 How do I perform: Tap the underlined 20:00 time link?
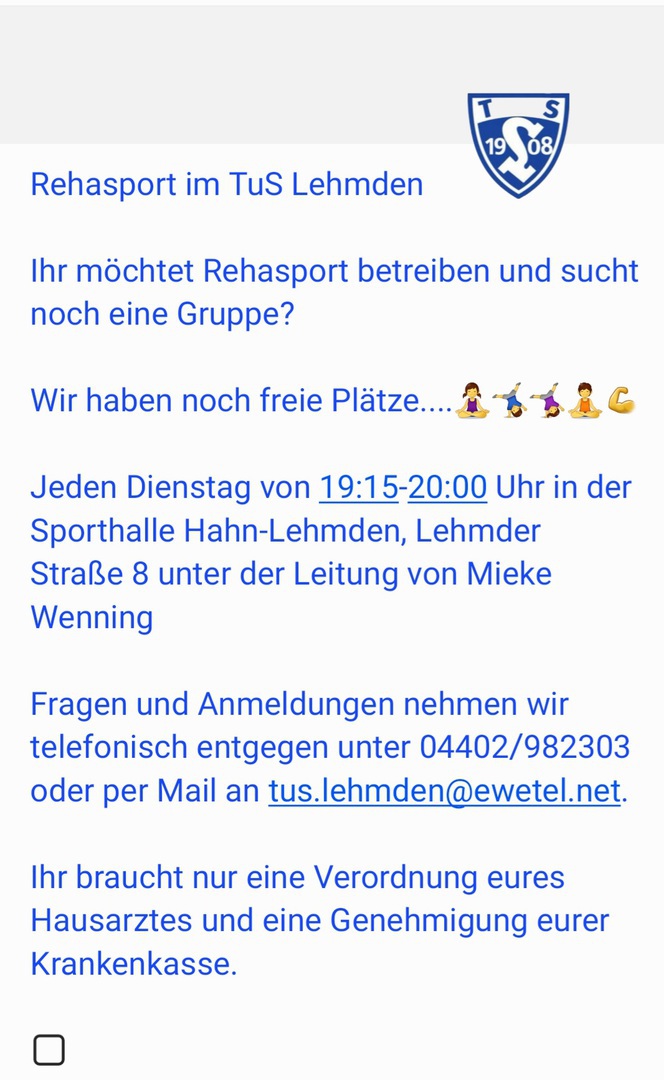coord(447,488)
